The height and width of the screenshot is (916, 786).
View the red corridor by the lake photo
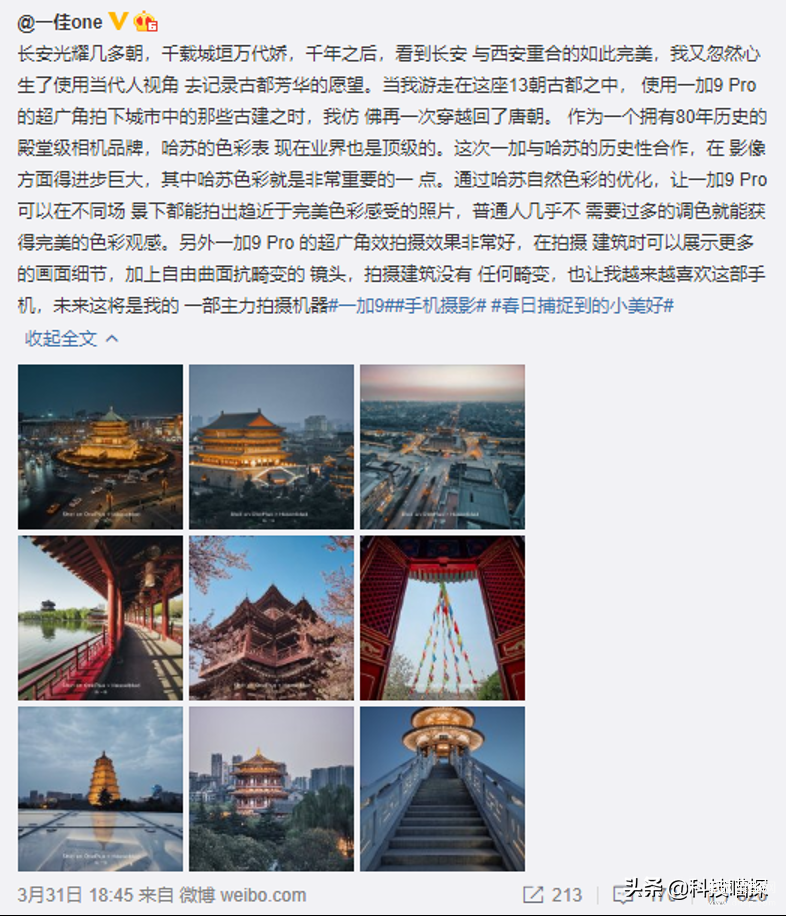click(100, 617)
